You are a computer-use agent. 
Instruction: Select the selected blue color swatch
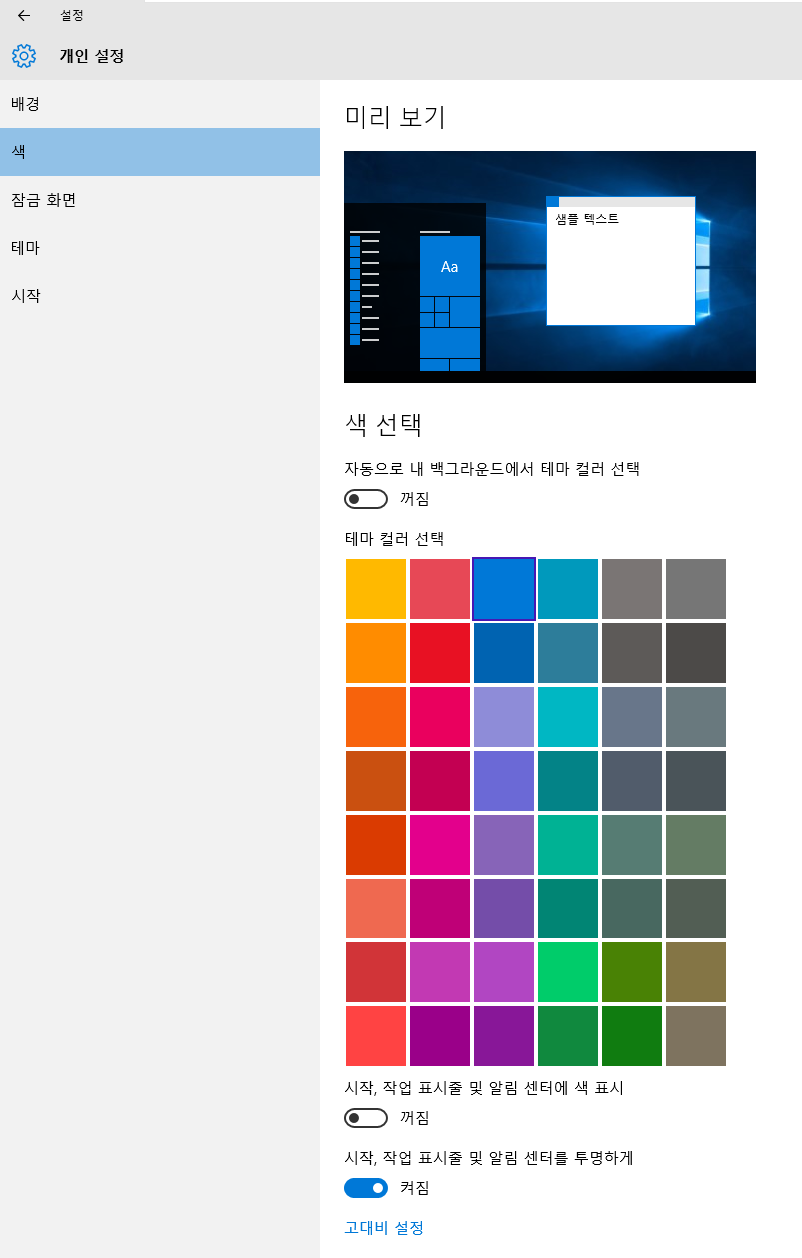[x=504, y=589]
